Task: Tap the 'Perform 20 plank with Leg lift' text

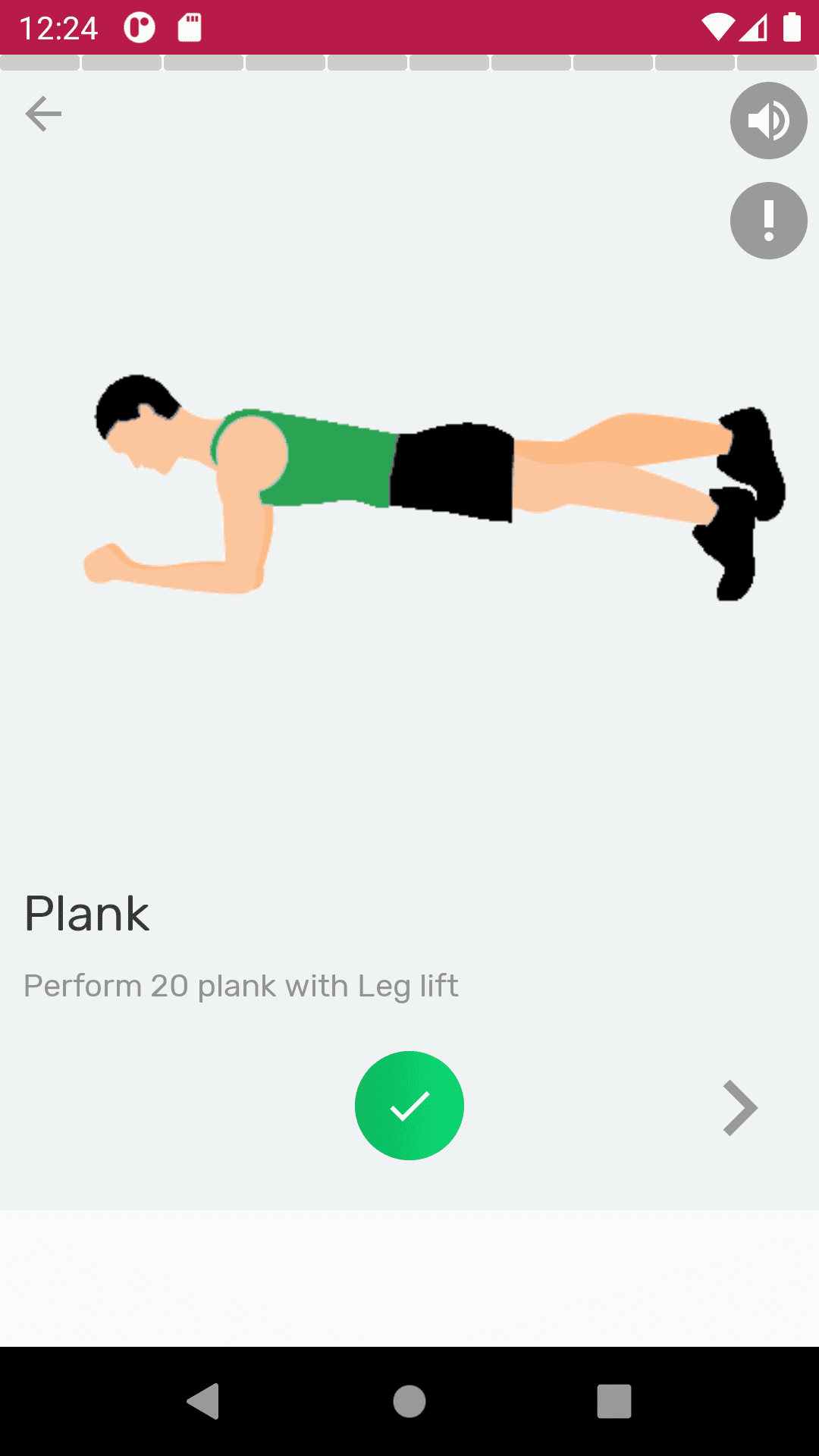Action: click(x=241, y=985)
